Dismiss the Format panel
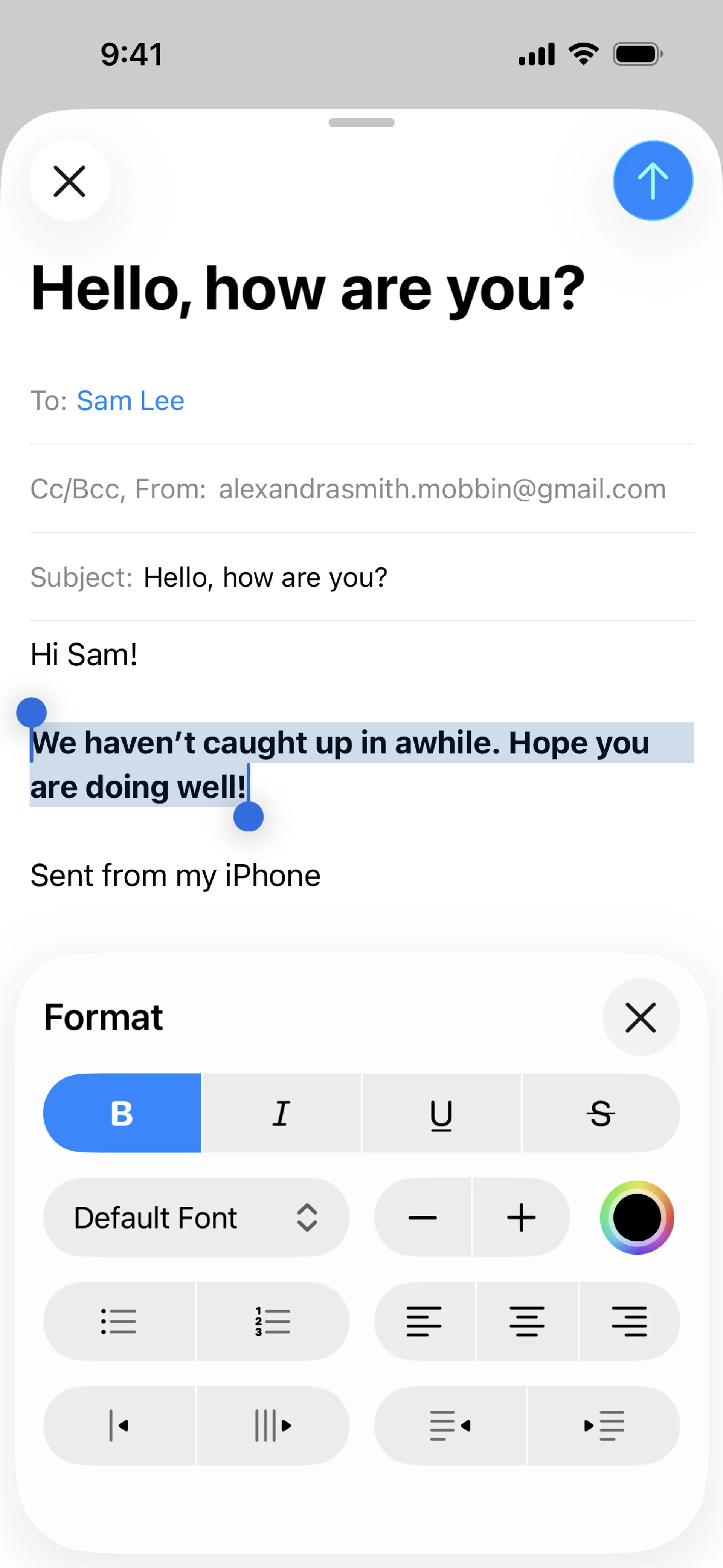723x1568 pixels. (641, 1017)
